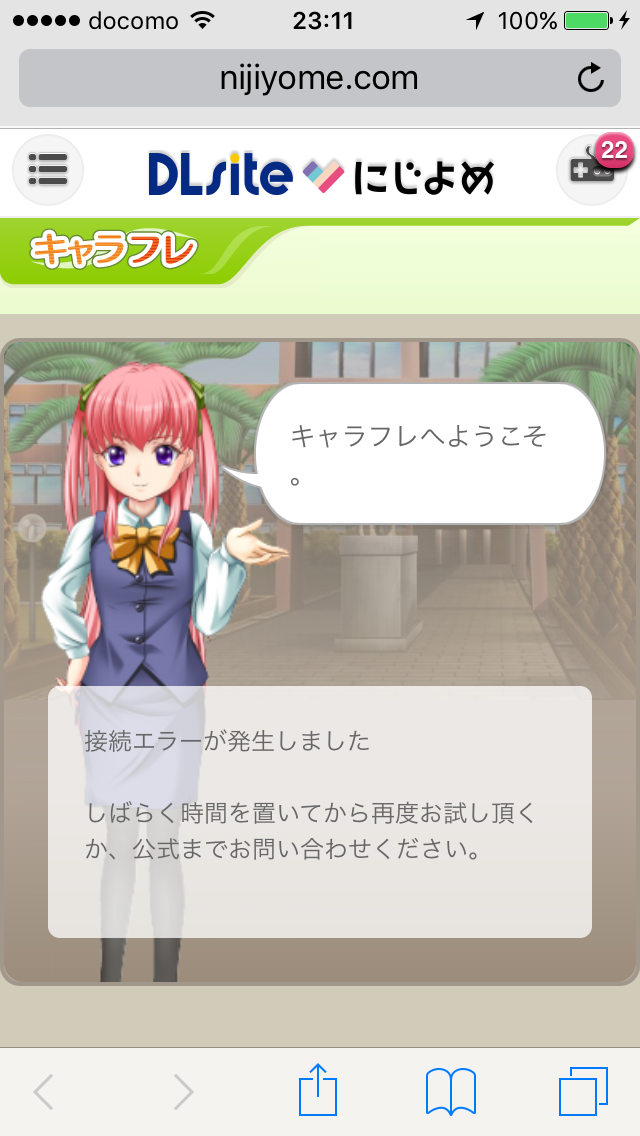
Task: Open the game controller icon with badge
Action: [591, 170]
